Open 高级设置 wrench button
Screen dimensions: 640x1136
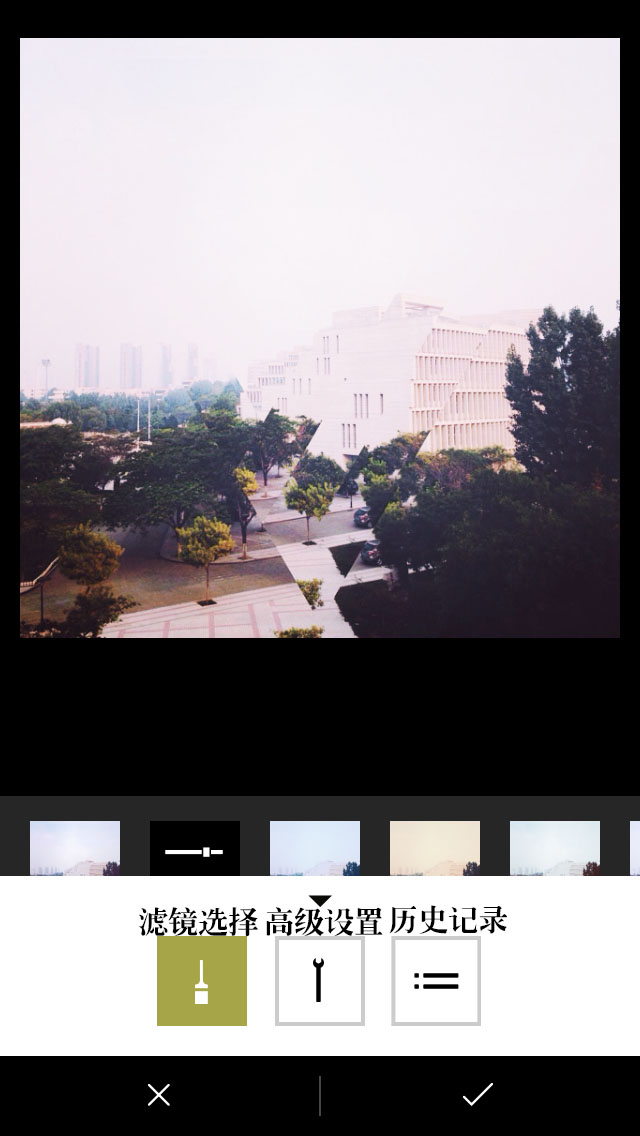tap(319, 981)
